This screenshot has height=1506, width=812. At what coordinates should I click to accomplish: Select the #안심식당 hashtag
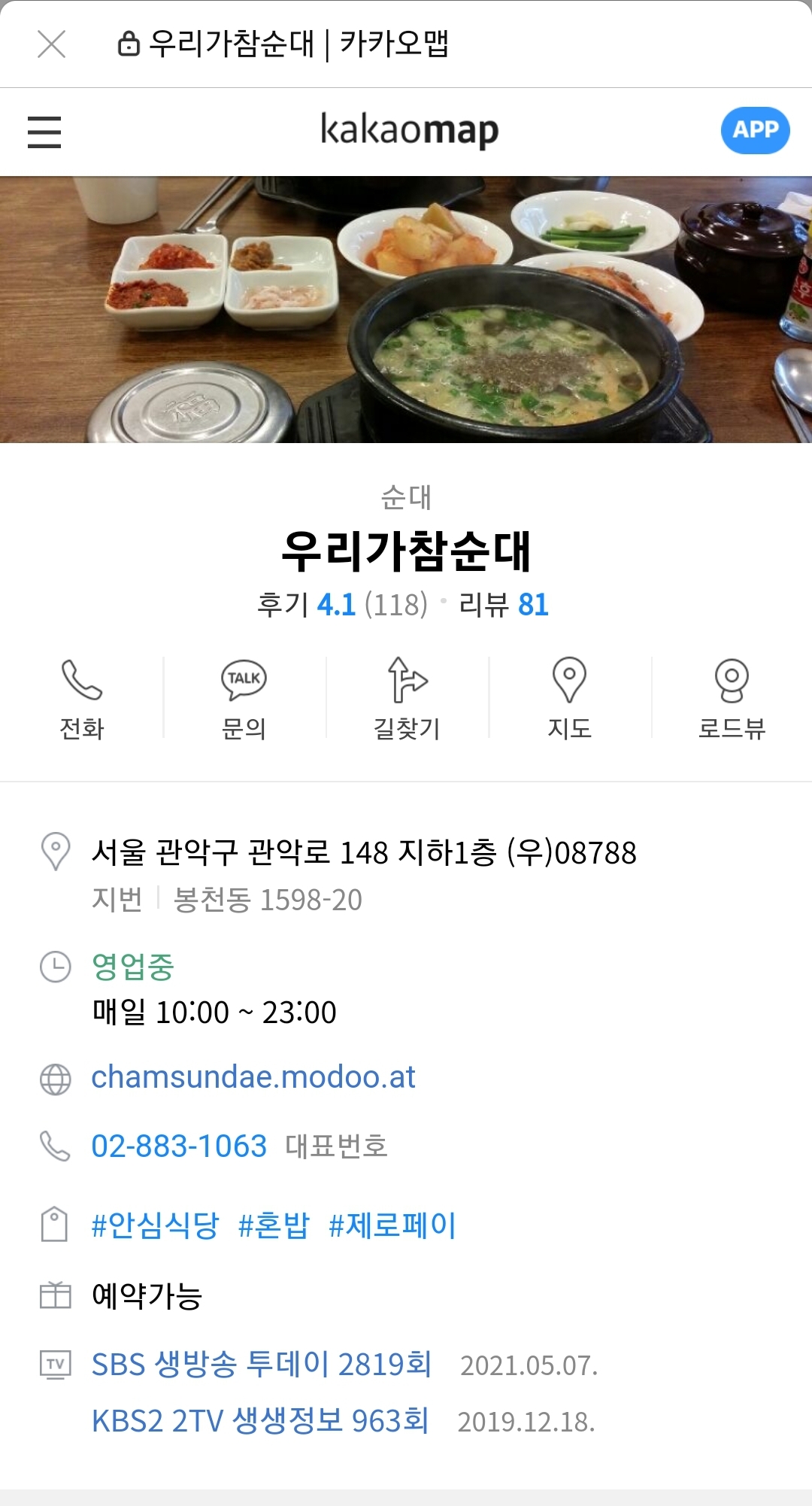[x=155, y=1225]
